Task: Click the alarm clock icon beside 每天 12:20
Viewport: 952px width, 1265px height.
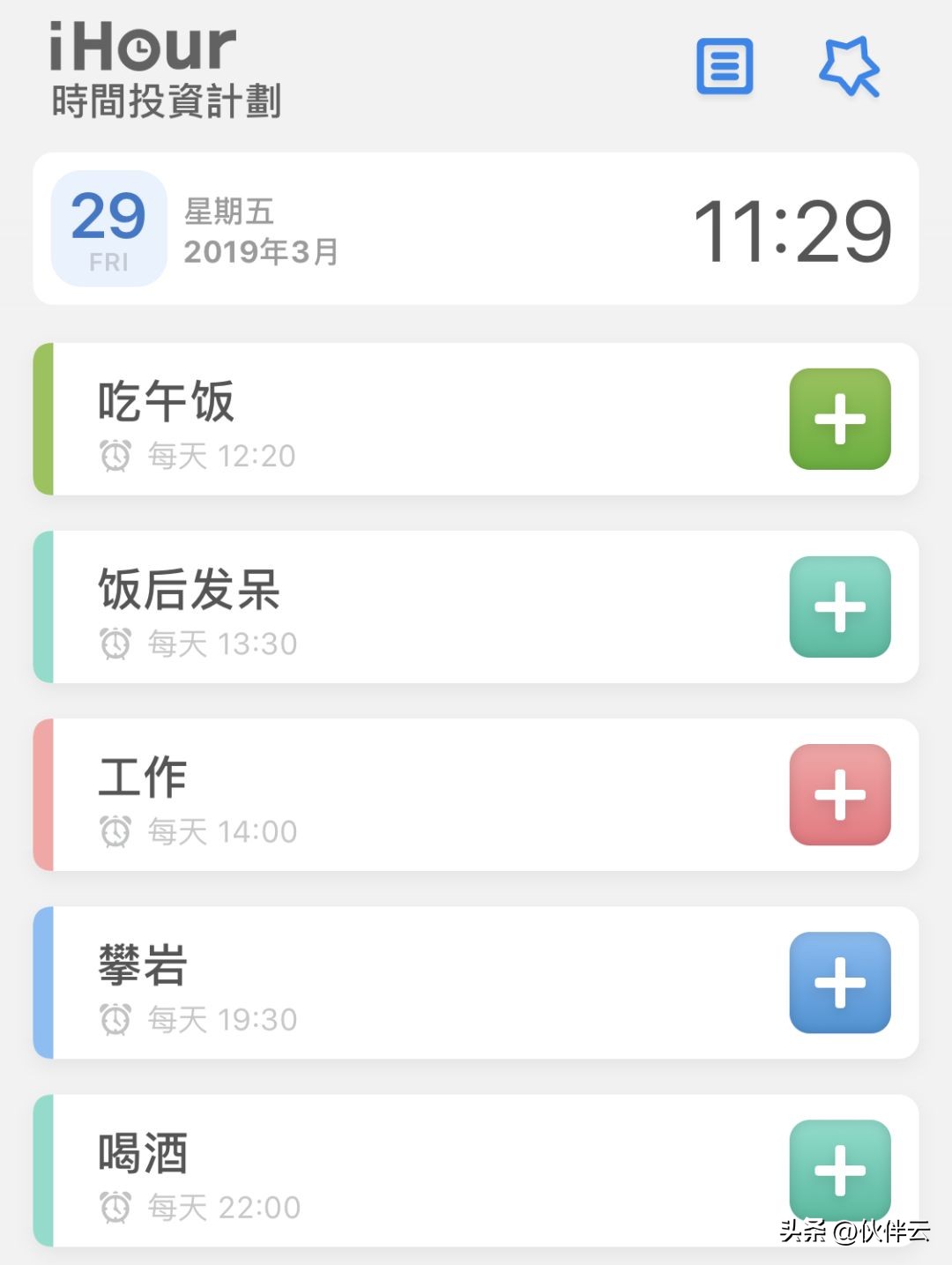Action: coord(115,457)
